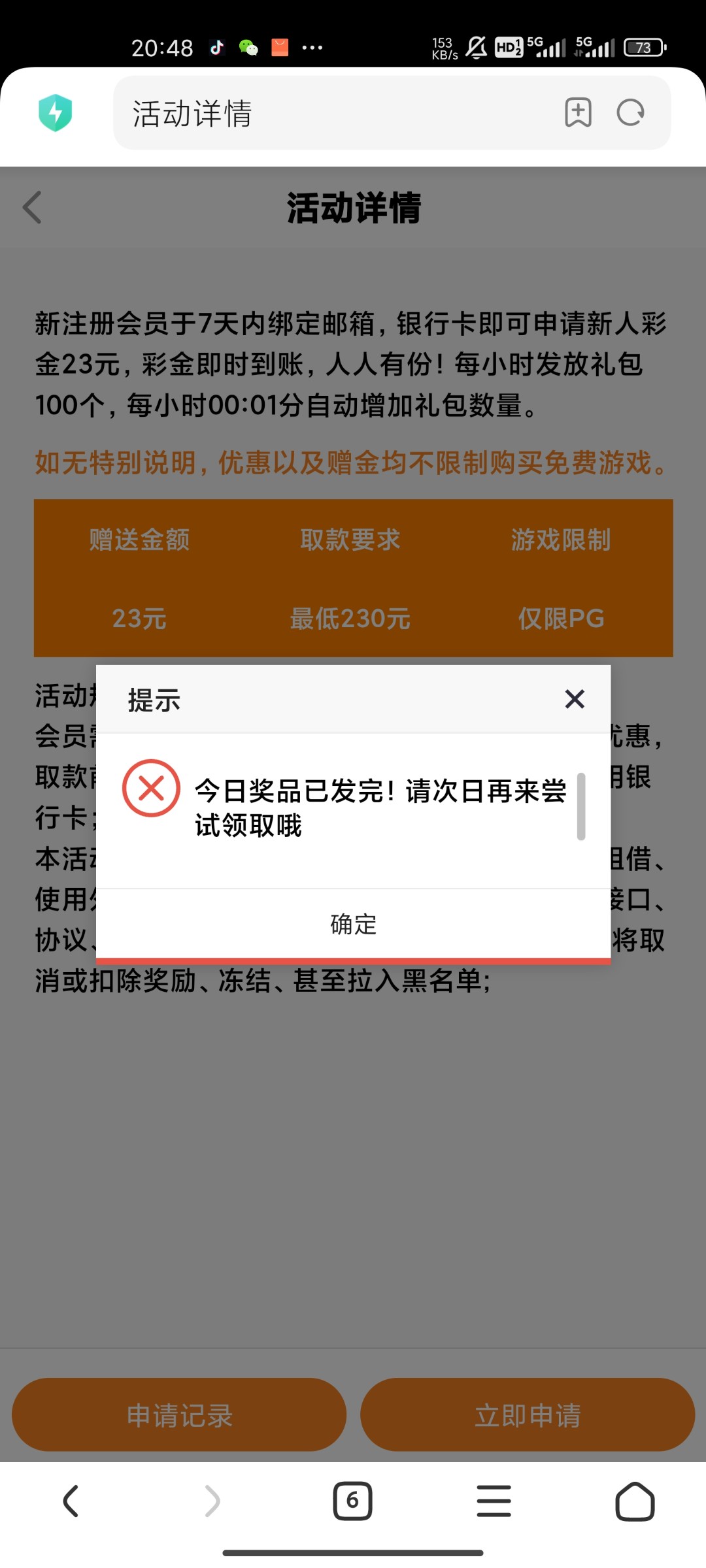Go back from the 活动详情 page header
706x1568 pixels.
[x=32, y=207]
